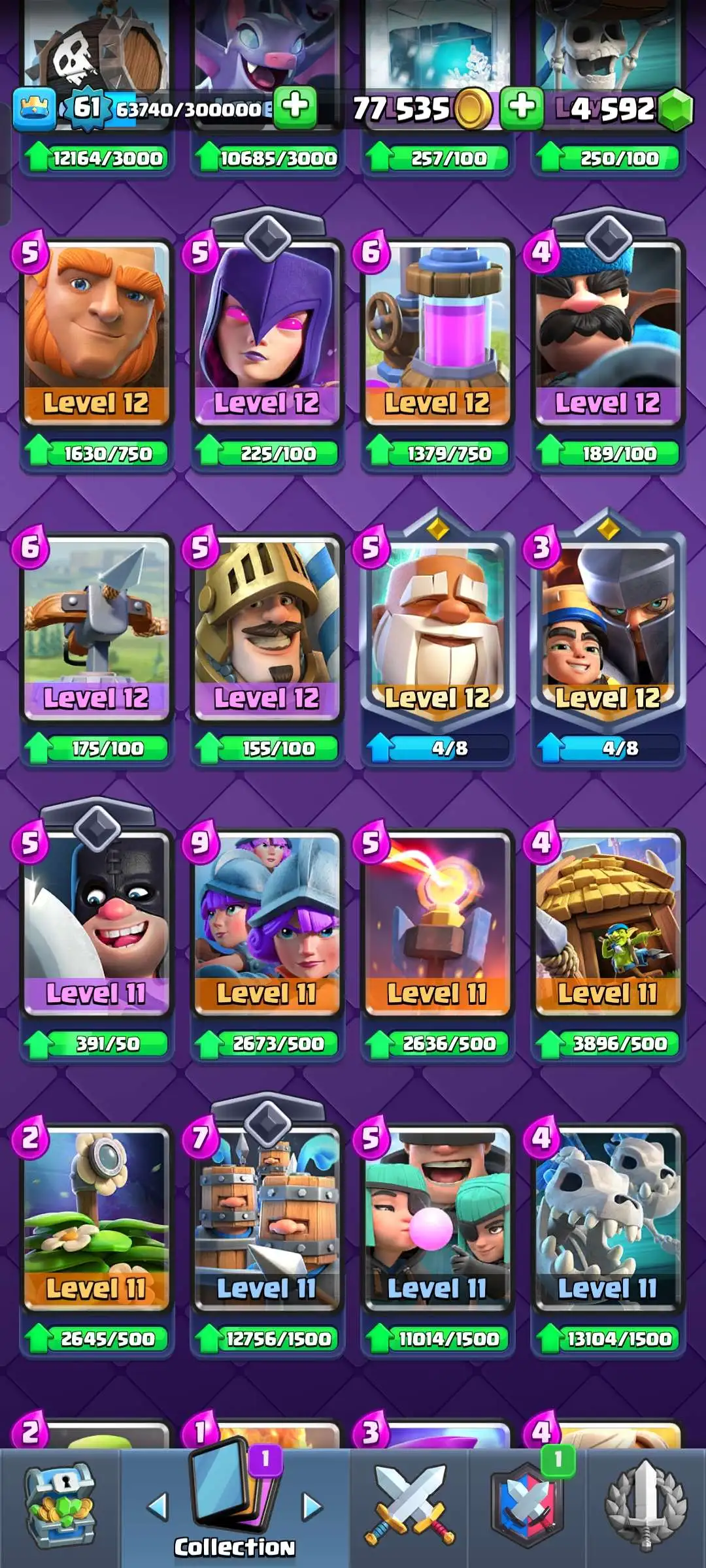Screen dimensions: 706x1568
Task: Select the Three Musketeers card
Action: point(267,921)
